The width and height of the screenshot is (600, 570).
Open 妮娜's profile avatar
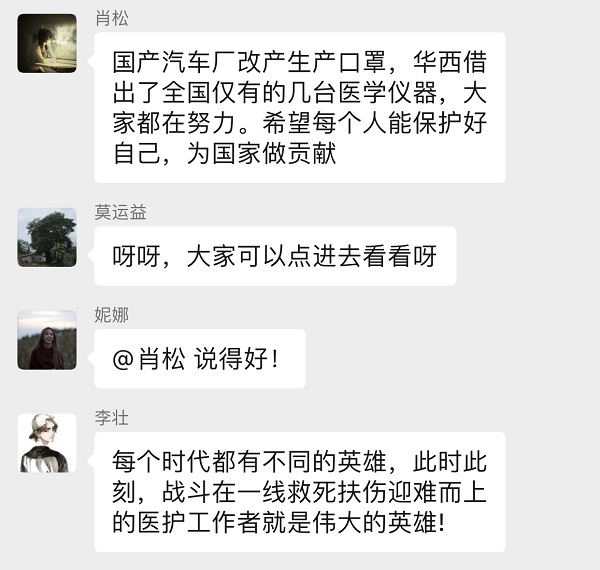click(47, 340)
